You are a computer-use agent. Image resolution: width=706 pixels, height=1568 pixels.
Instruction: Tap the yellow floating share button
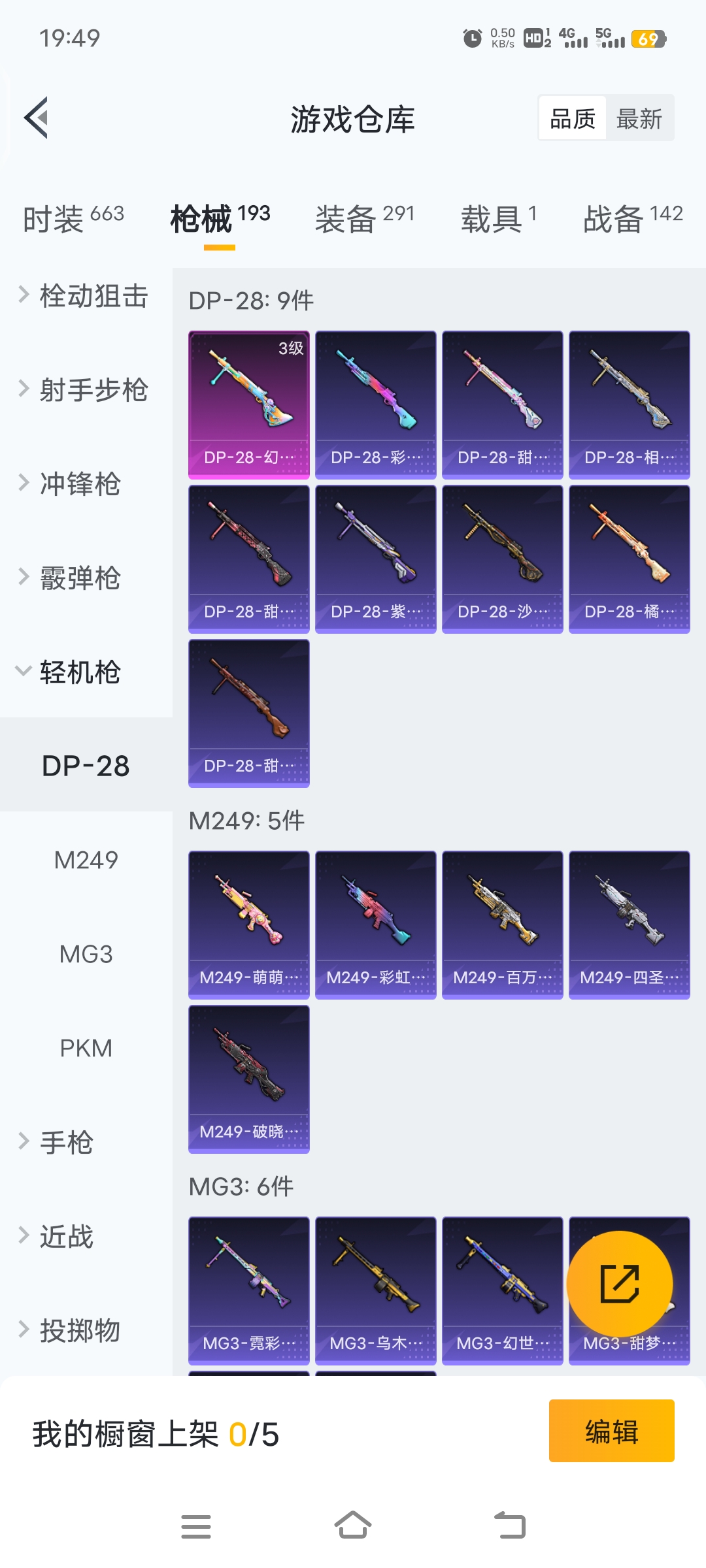pyautogui.click(x=619, y=1284)
